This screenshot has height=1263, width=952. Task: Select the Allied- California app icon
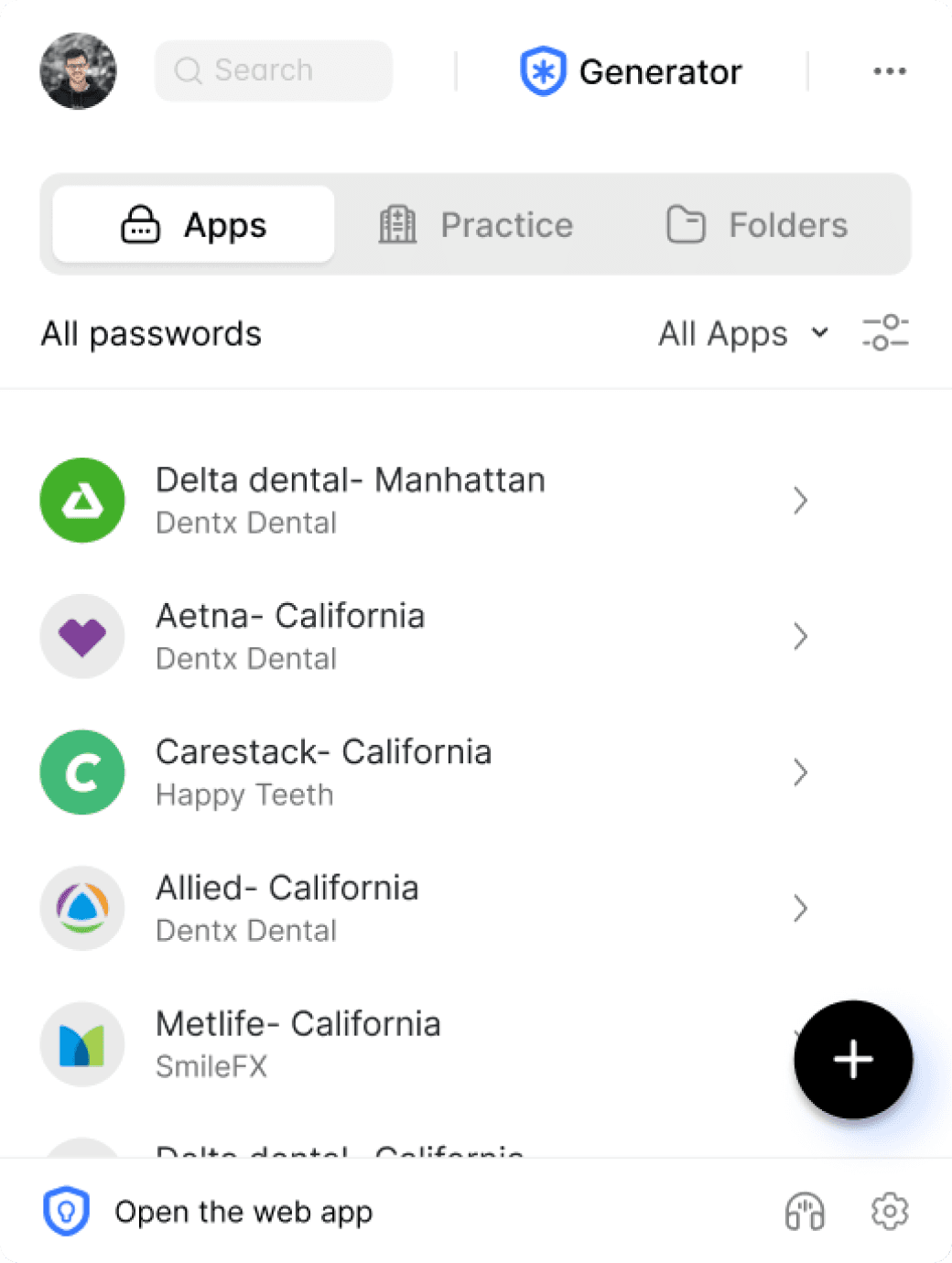click(x=81, y=907)
